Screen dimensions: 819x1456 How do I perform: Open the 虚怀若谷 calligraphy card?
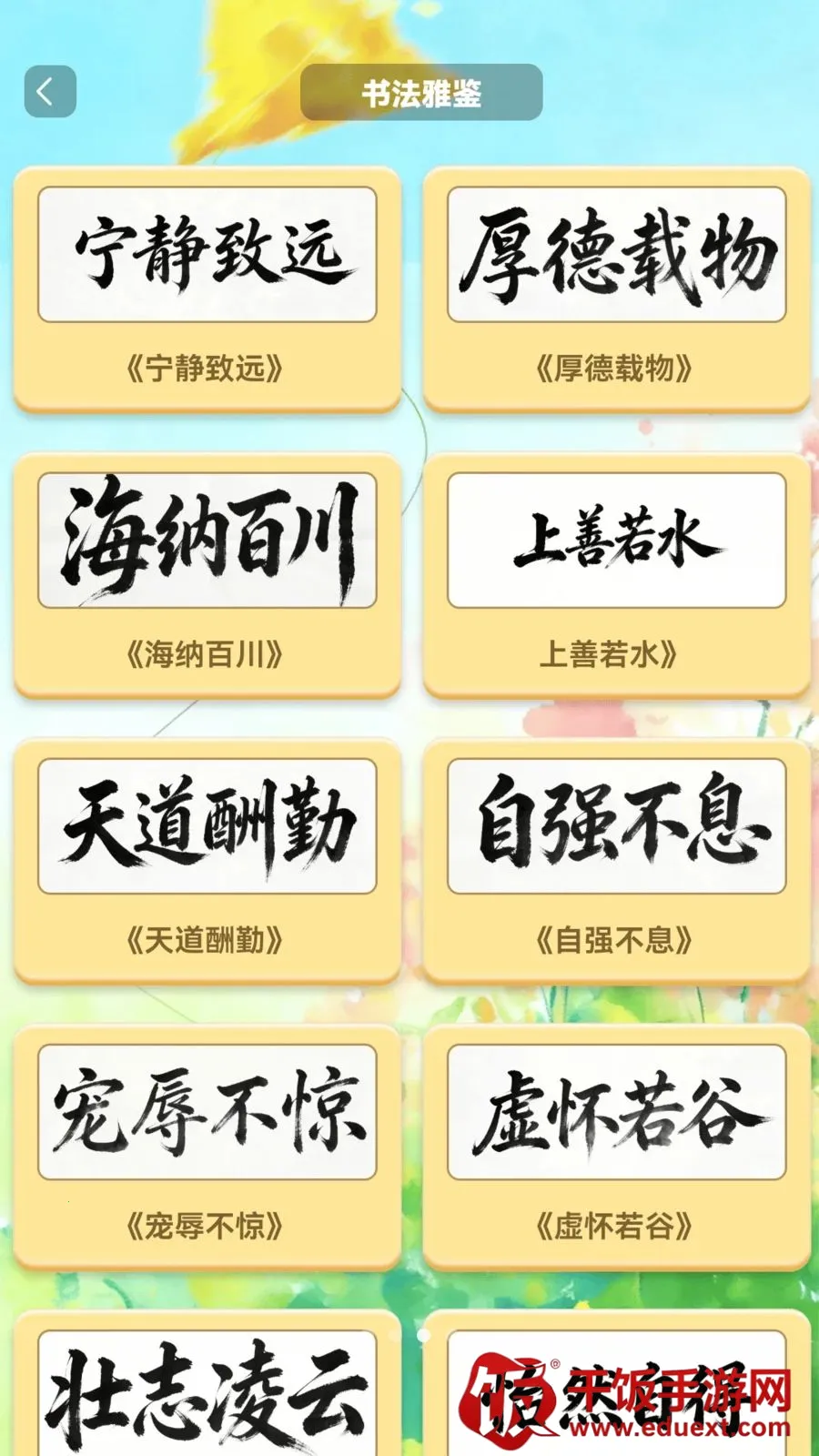[x=616, y=1147]
